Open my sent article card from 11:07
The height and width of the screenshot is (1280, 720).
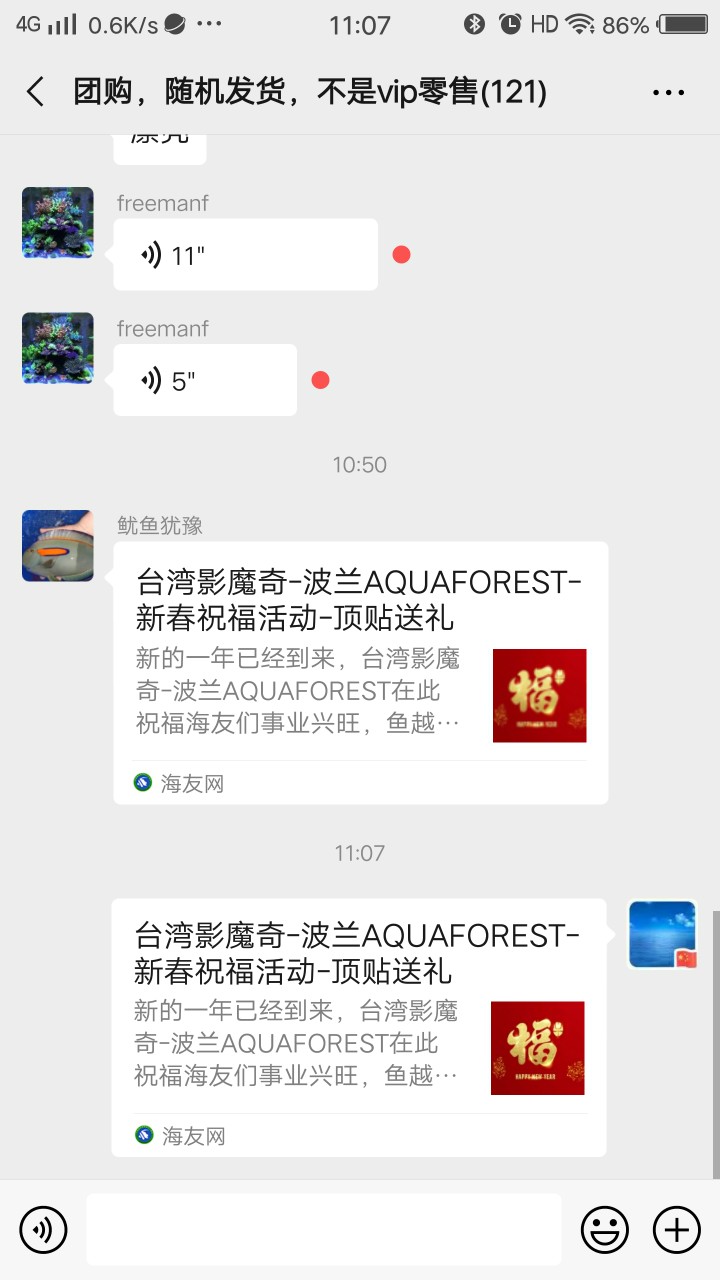358,1027
